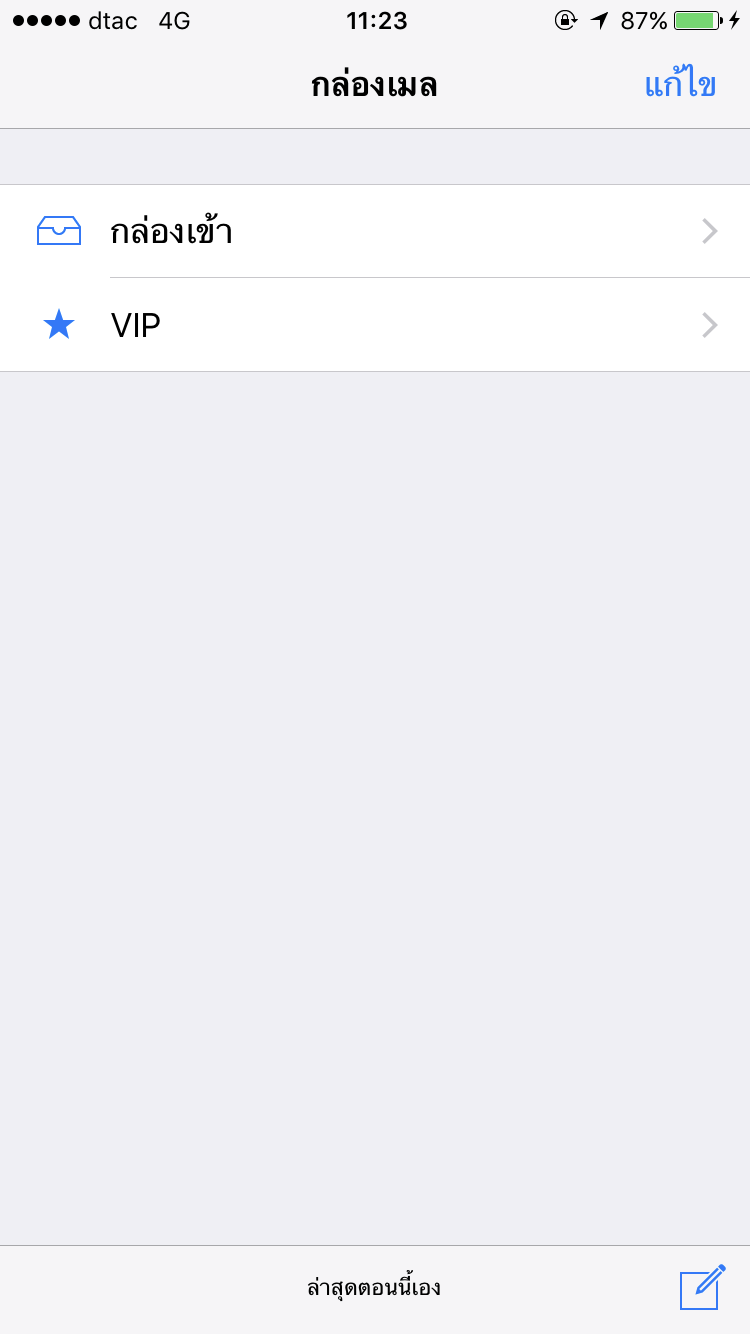
Task: Open the กล่องเข้า inbox
Action: click(x=375, y=231)
